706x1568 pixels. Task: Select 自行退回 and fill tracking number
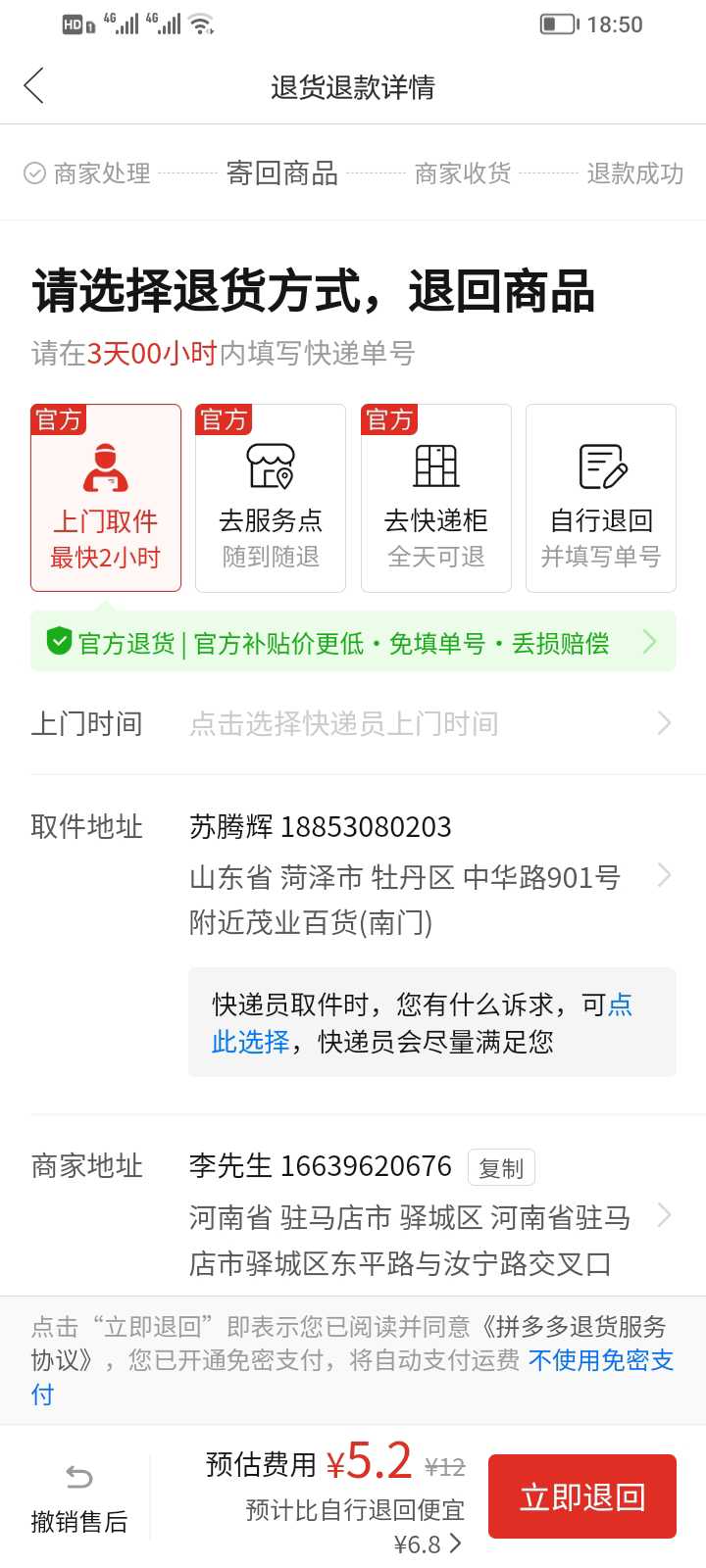click(601, 498)
